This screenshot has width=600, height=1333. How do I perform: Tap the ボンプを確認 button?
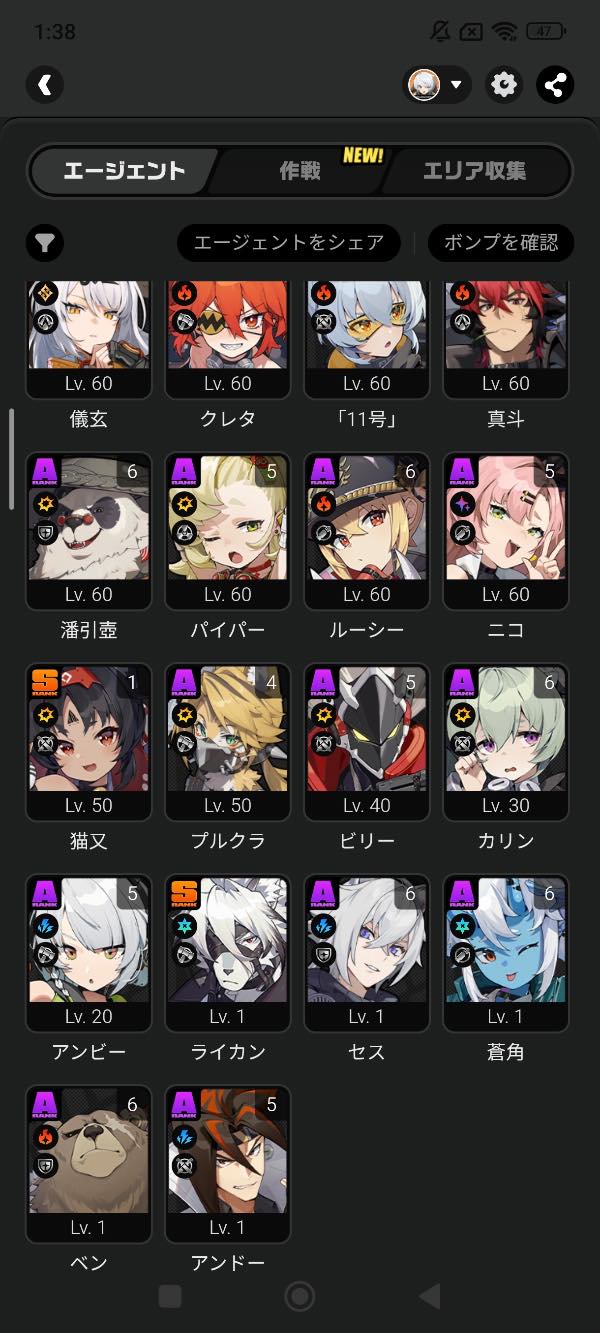(501, 242)
